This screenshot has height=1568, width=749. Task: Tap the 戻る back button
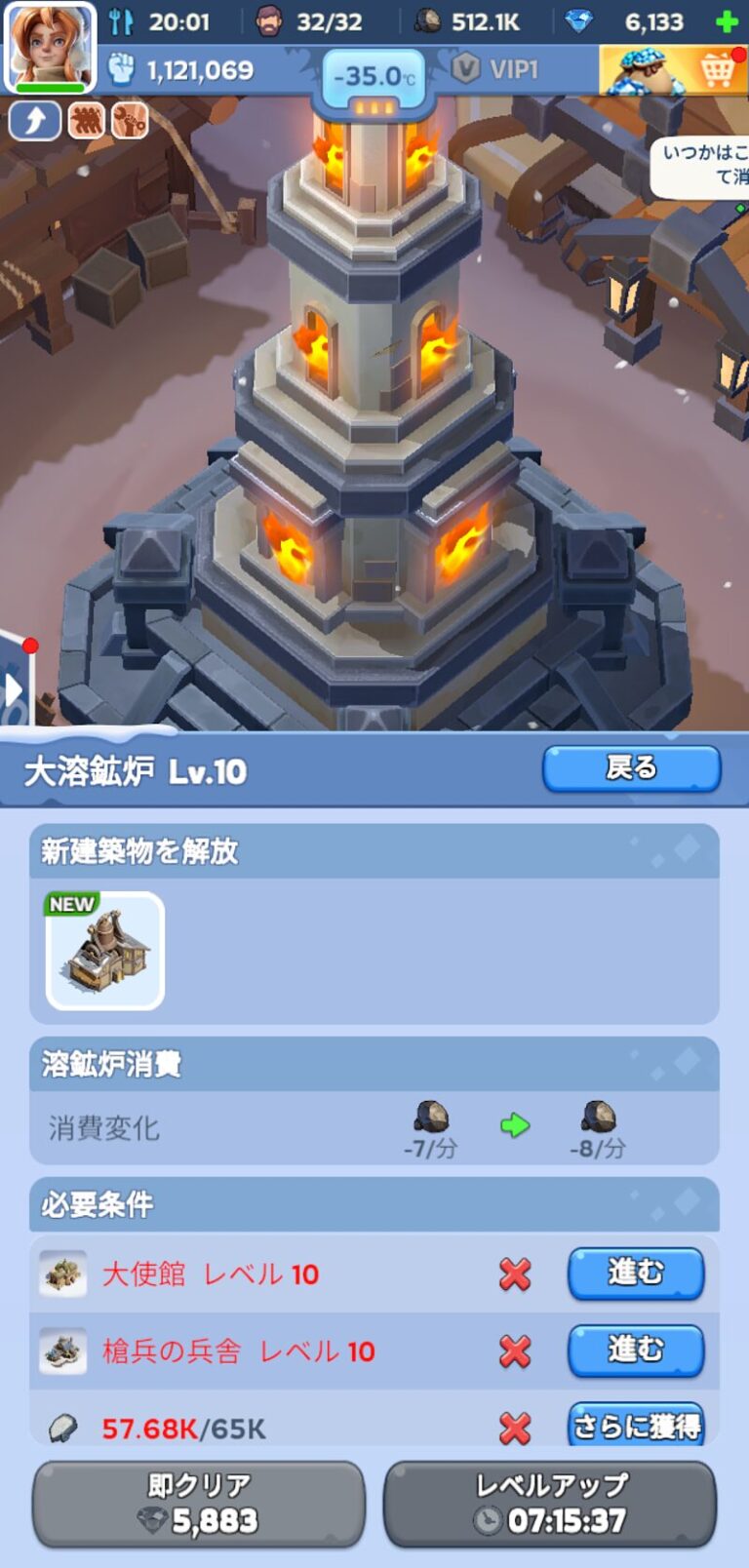[x=631, y=769]
